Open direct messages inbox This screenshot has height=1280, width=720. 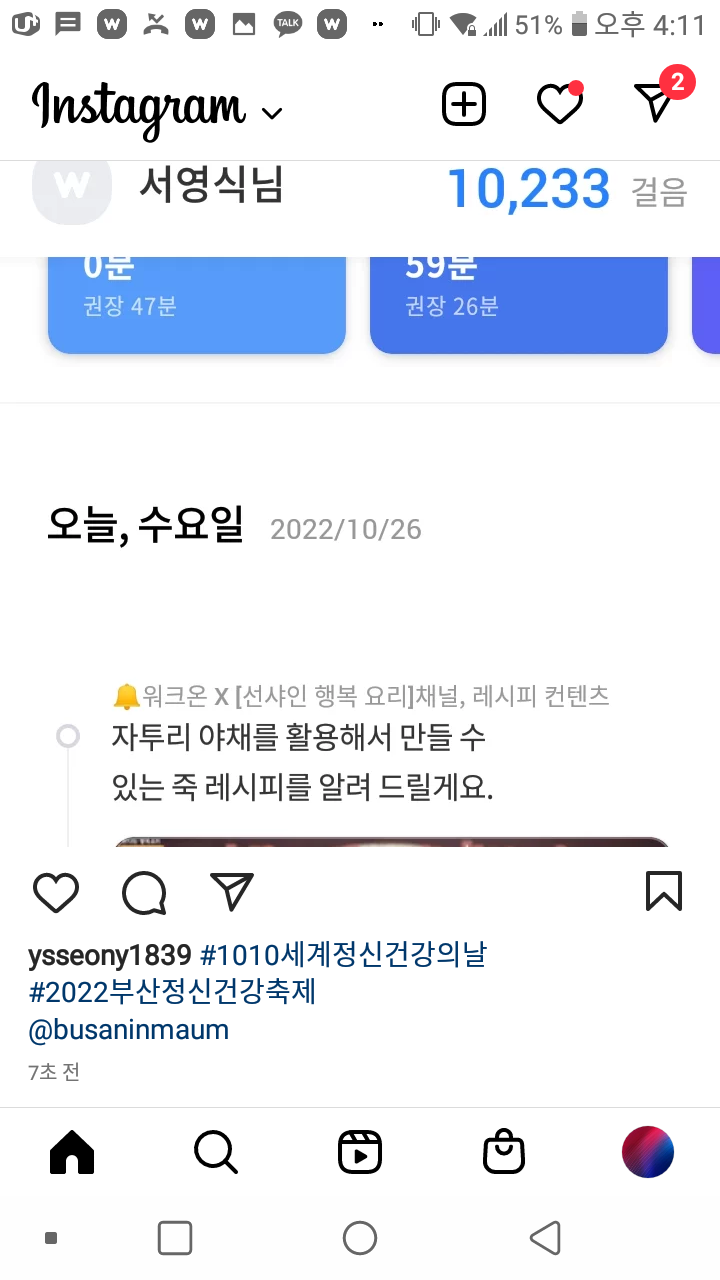click(x=655, y=103)
